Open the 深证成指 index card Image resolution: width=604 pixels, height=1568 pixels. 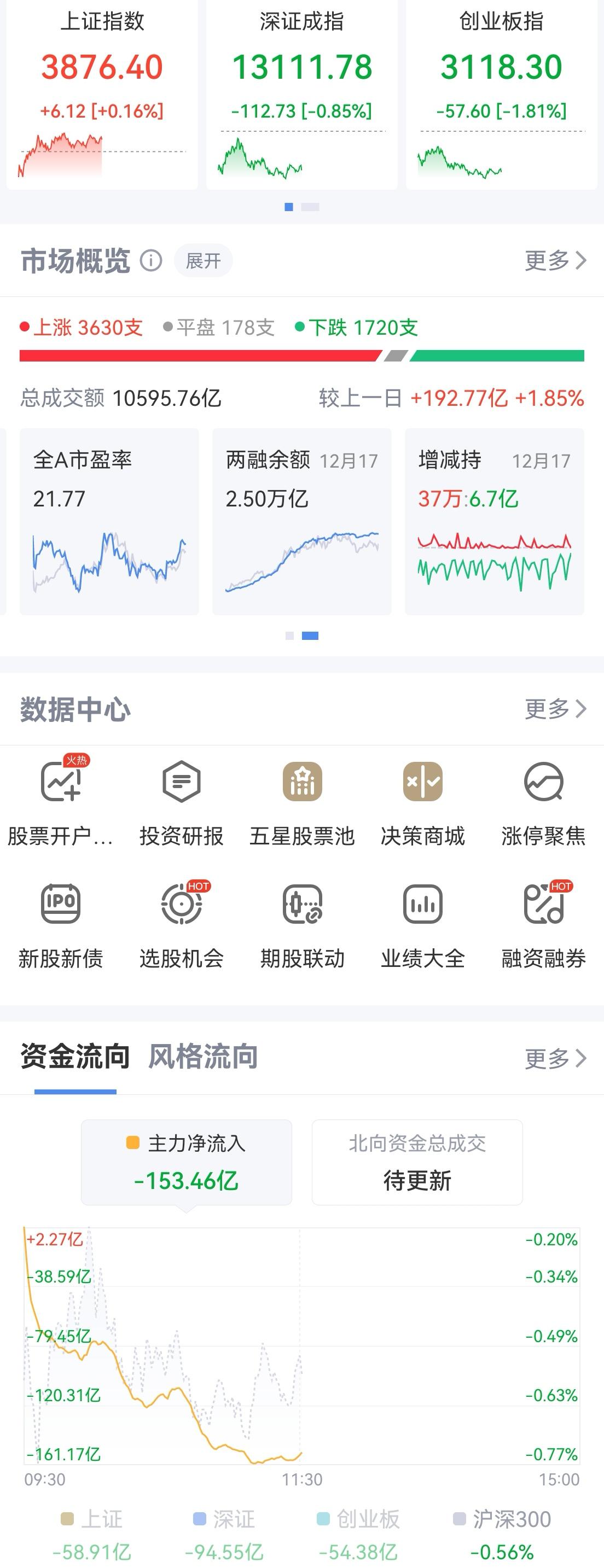(x=301, y=91)
